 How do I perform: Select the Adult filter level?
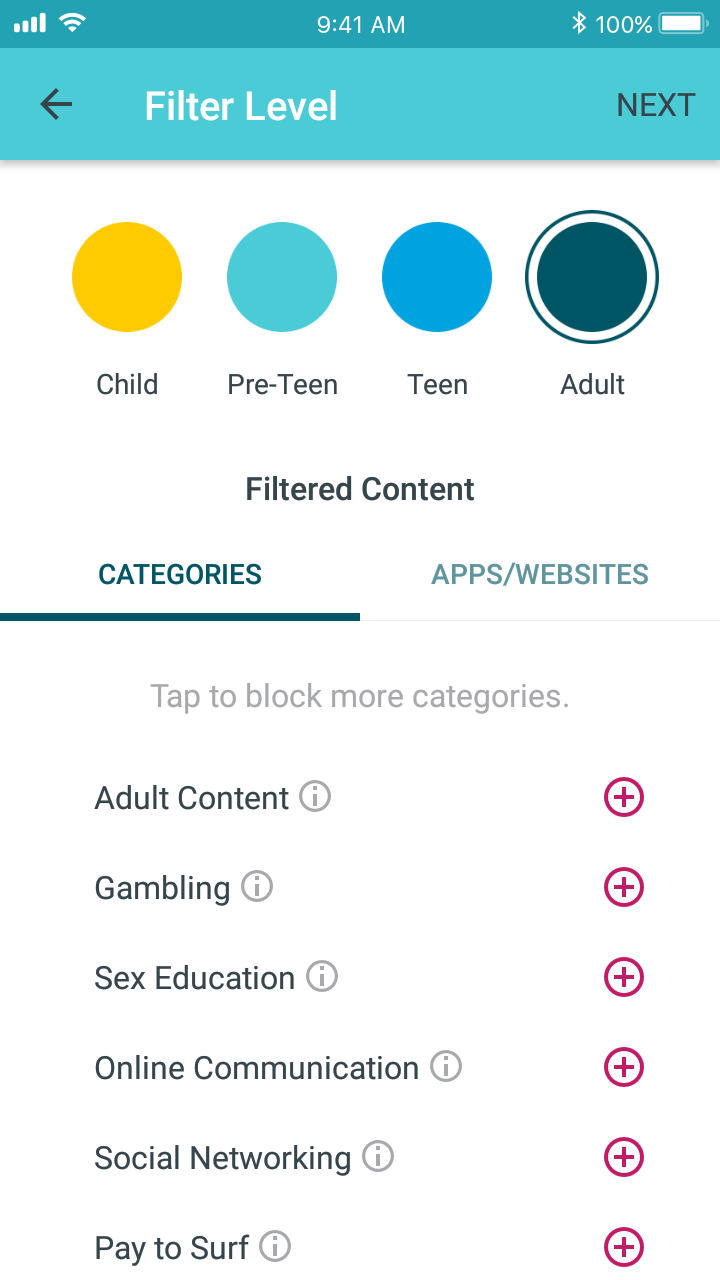point(592,277)
